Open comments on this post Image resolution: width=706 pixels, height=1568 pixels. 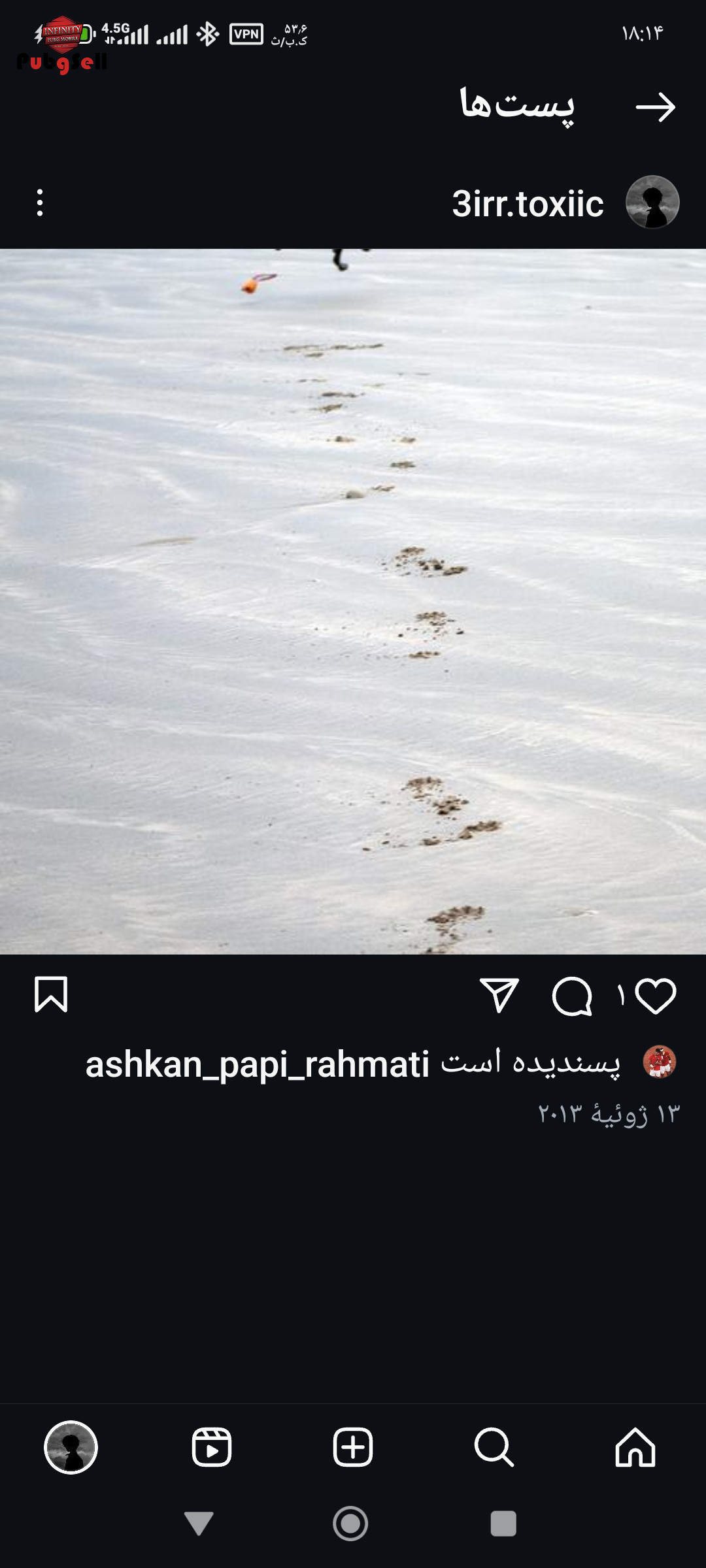[x=572, y=996]
